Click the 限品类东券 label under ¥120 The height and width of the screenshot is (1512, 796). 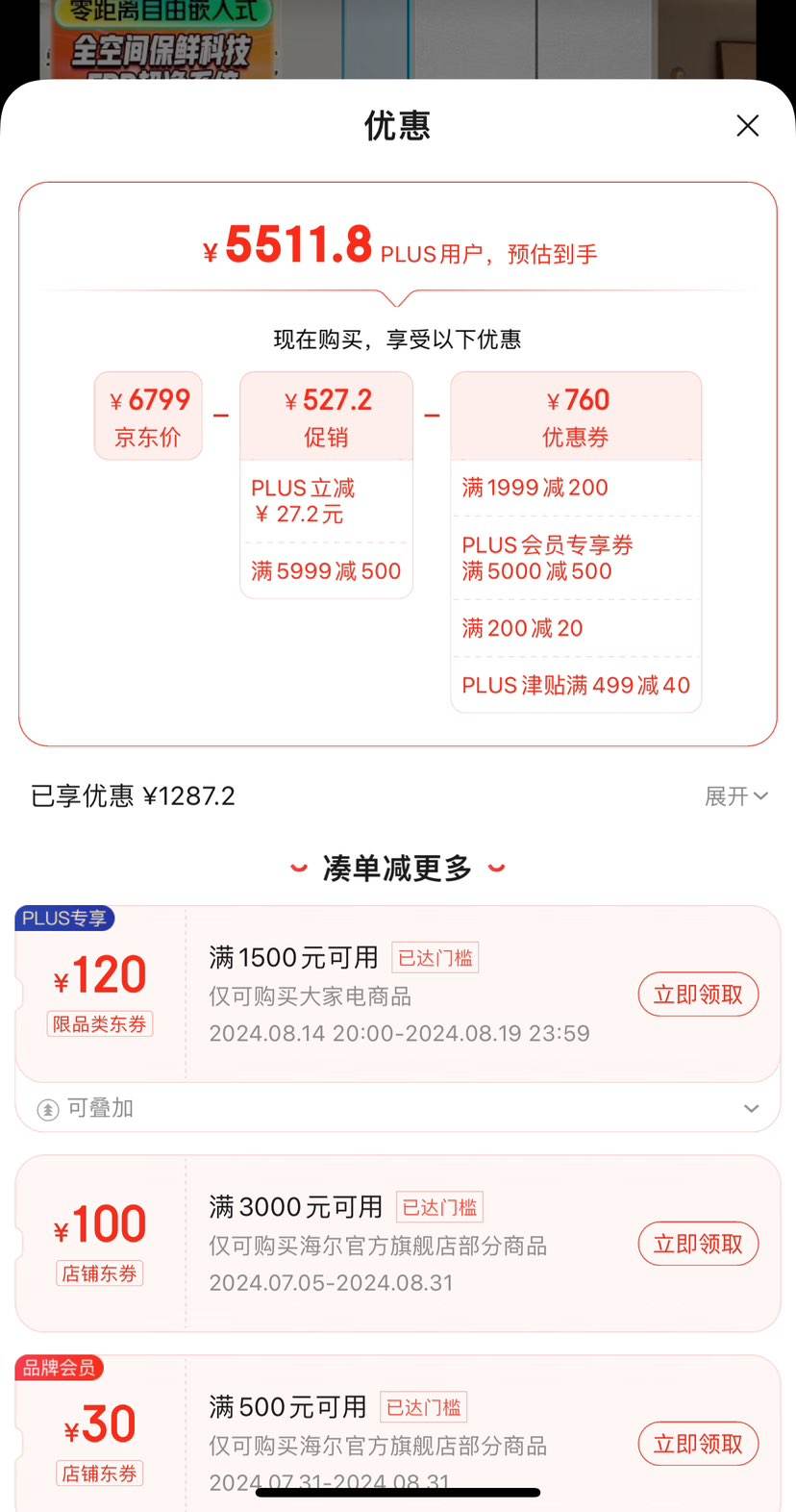click(99, 1023)
